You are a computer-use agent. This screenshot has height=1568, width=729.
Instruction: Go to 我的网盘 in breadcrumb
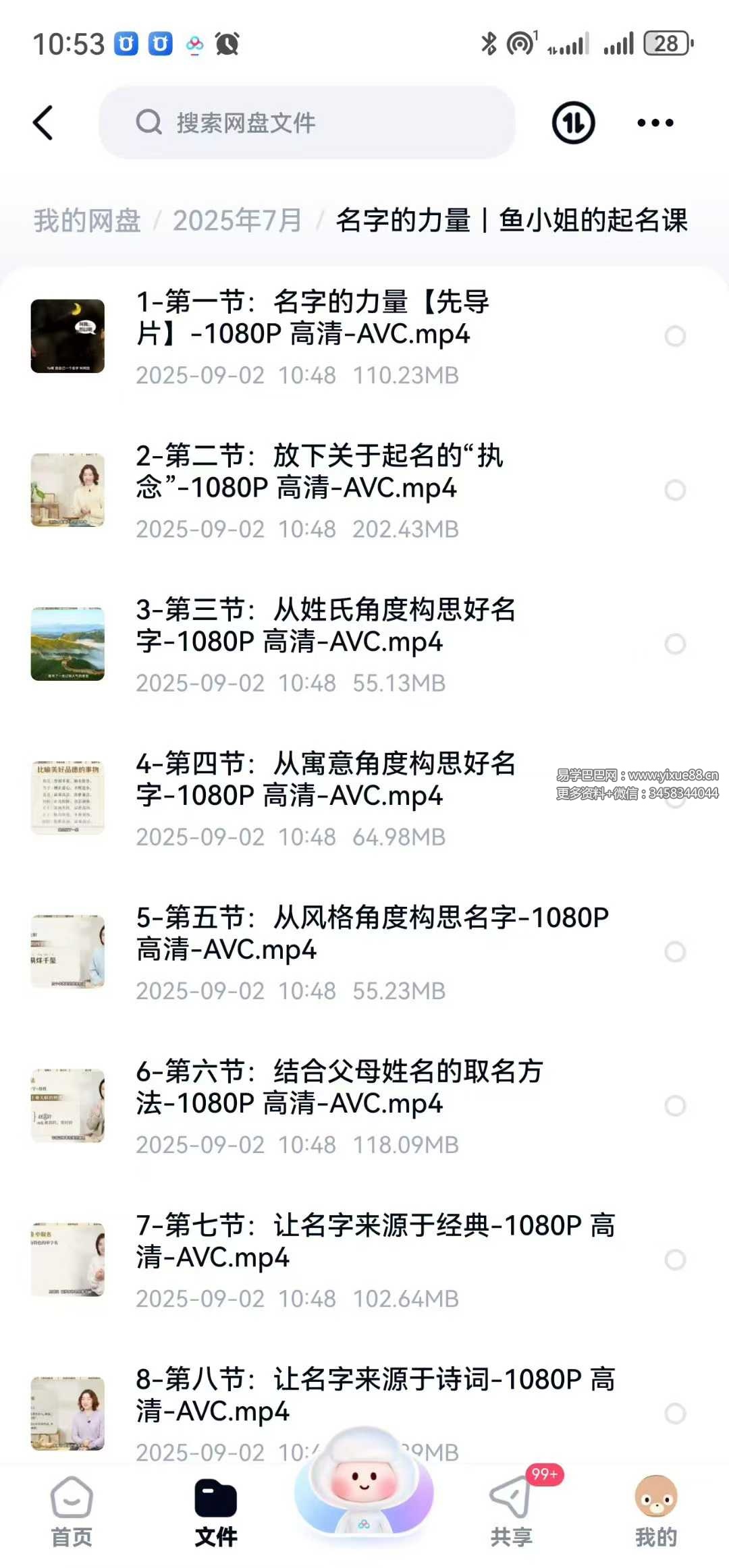click(x=87, y=221)
